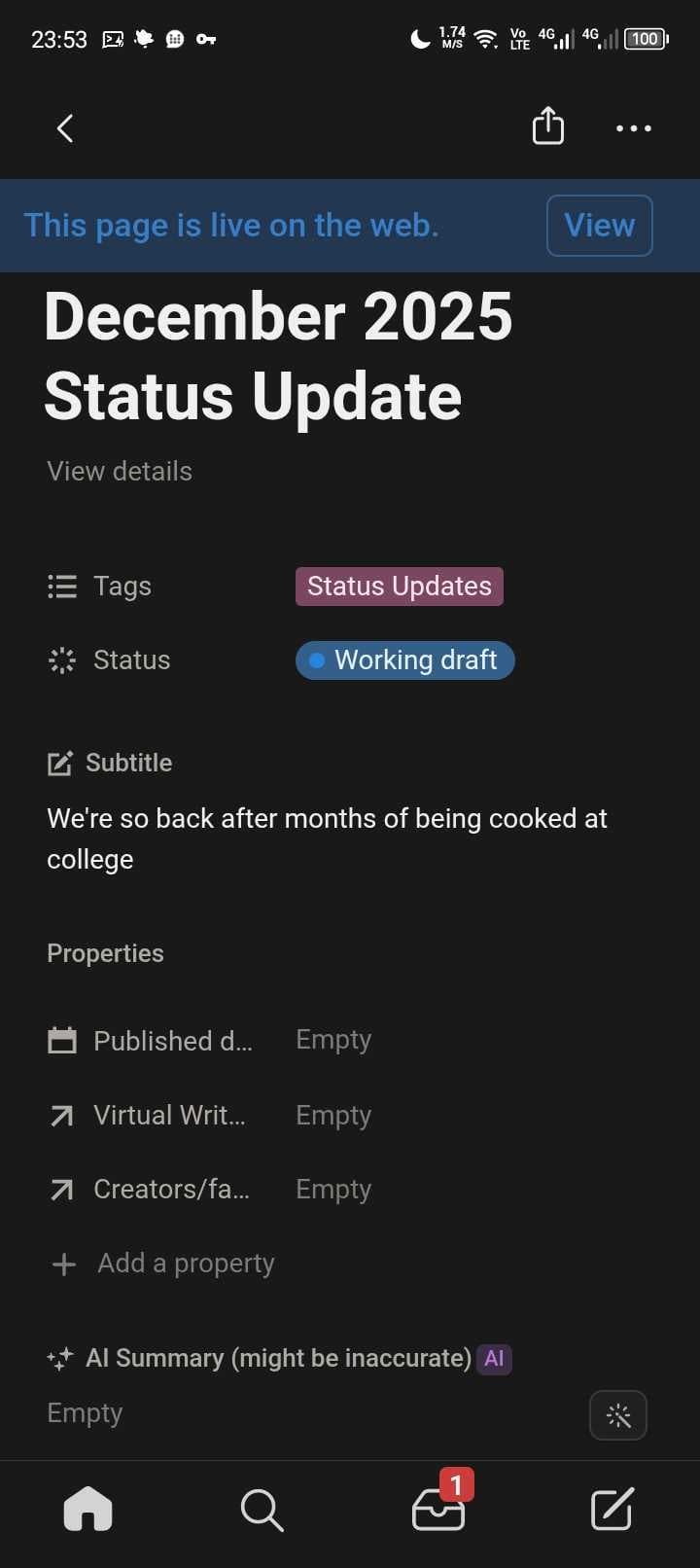Open View details under the title
Viewport: 700px width, 1568px height.
pyautogui.click(x=119, y=471)
